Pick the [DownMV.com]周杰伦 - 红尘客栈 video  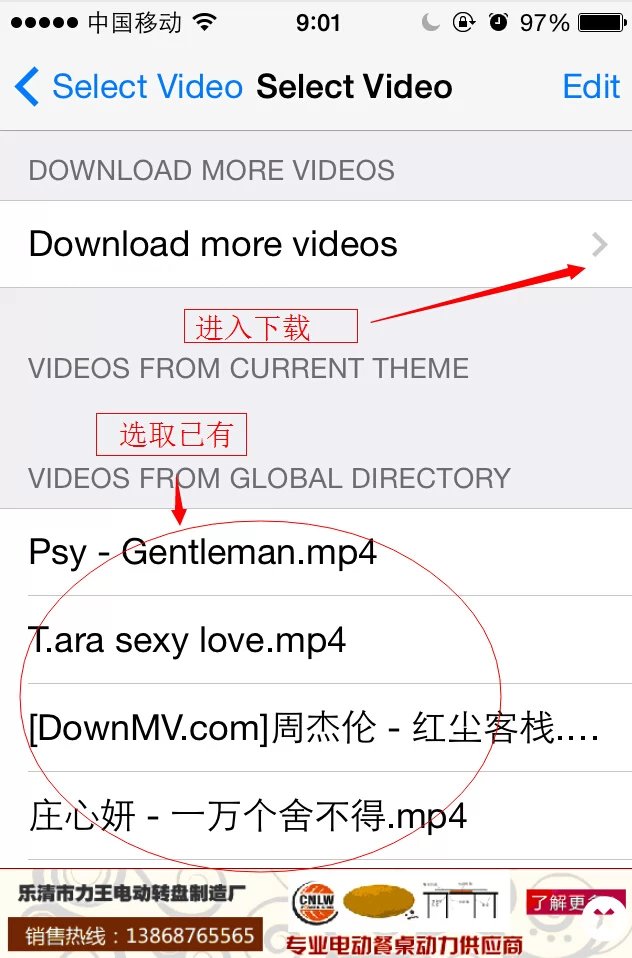click(314, 728)
